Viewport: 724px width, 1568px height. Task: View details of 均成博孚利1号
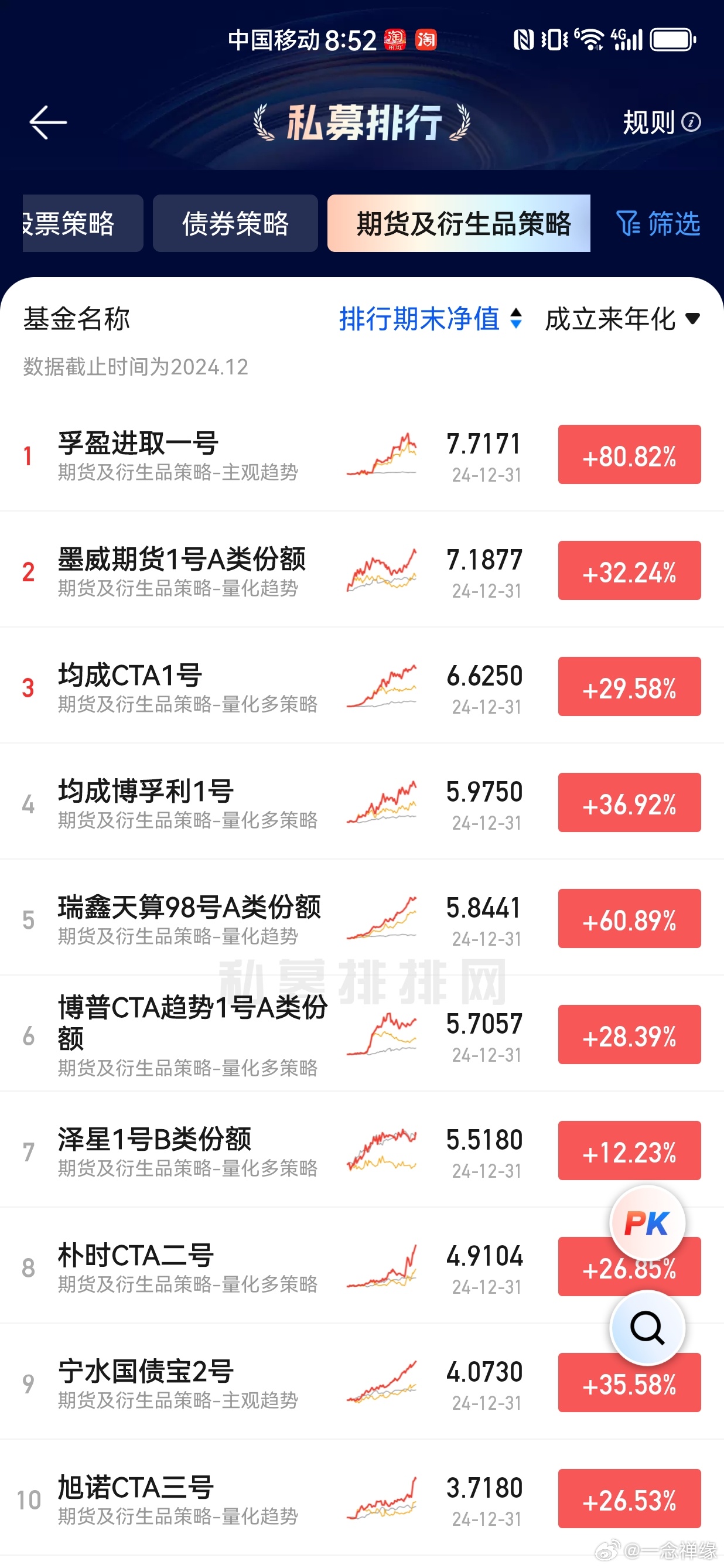(x=146, y=791)
